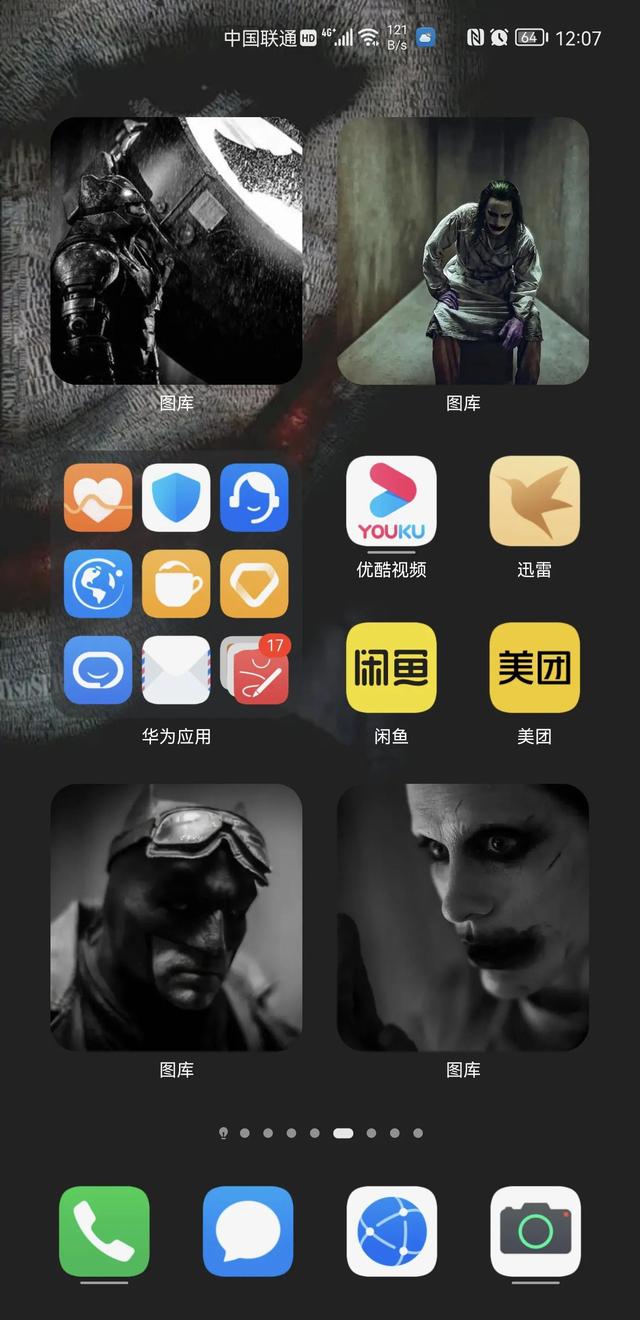Open the Batman and Bat-signal gallery widget
640x1320 pixels.
[x=176, y=251]
